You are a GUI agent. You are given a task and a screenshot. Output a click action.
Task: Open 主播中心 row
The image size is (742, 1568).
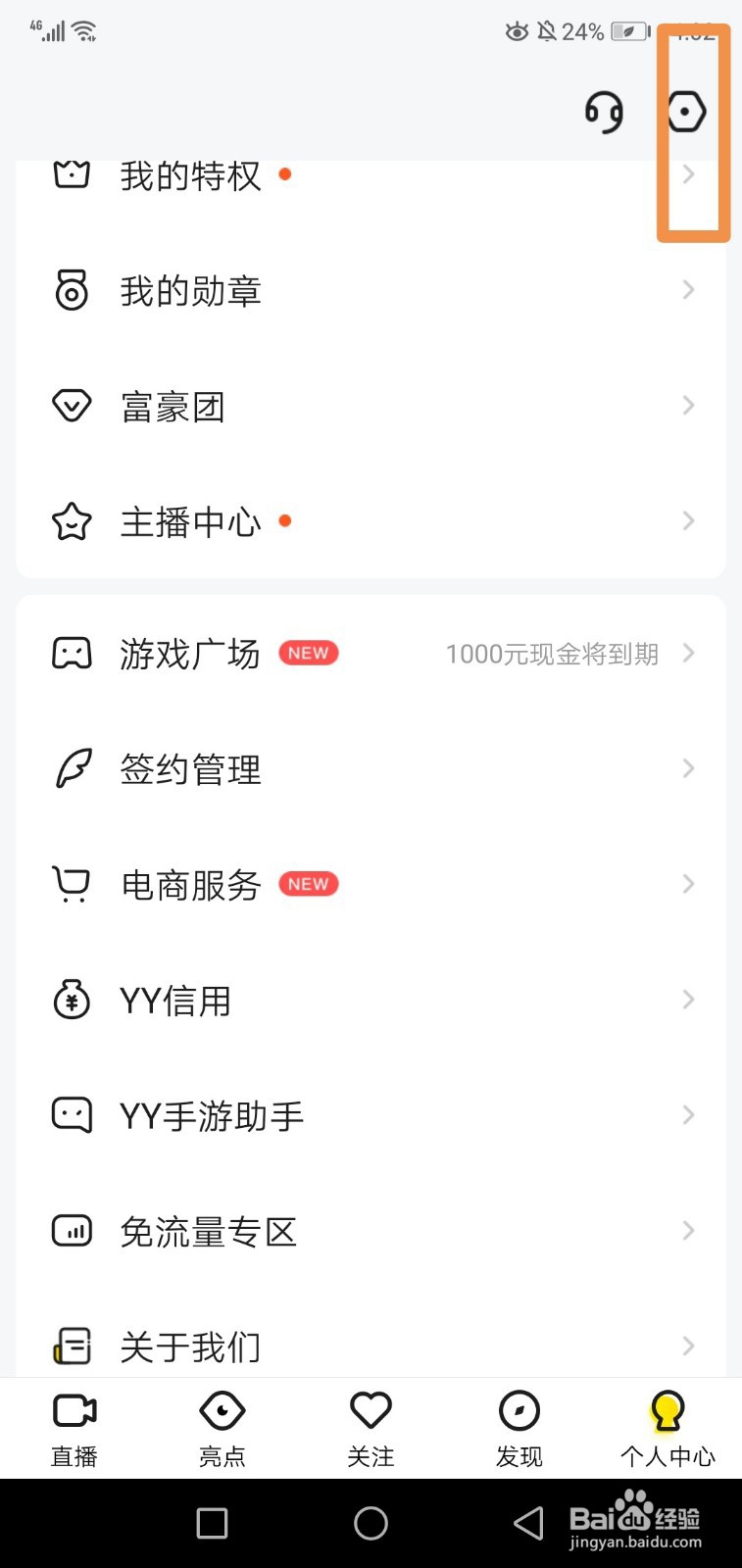click(x=371, y=521)
